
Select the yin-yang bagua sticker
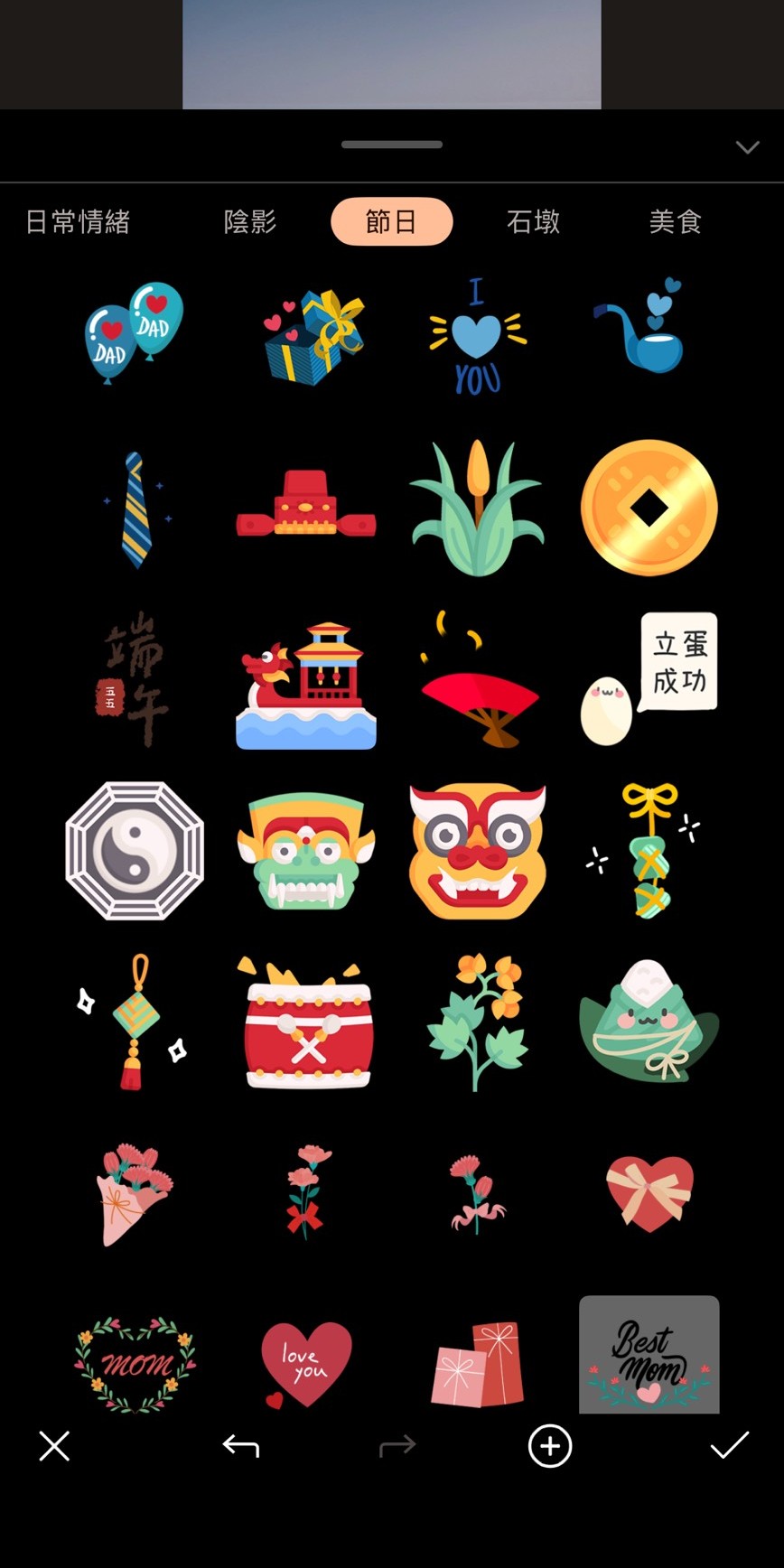tap(135, 851)
